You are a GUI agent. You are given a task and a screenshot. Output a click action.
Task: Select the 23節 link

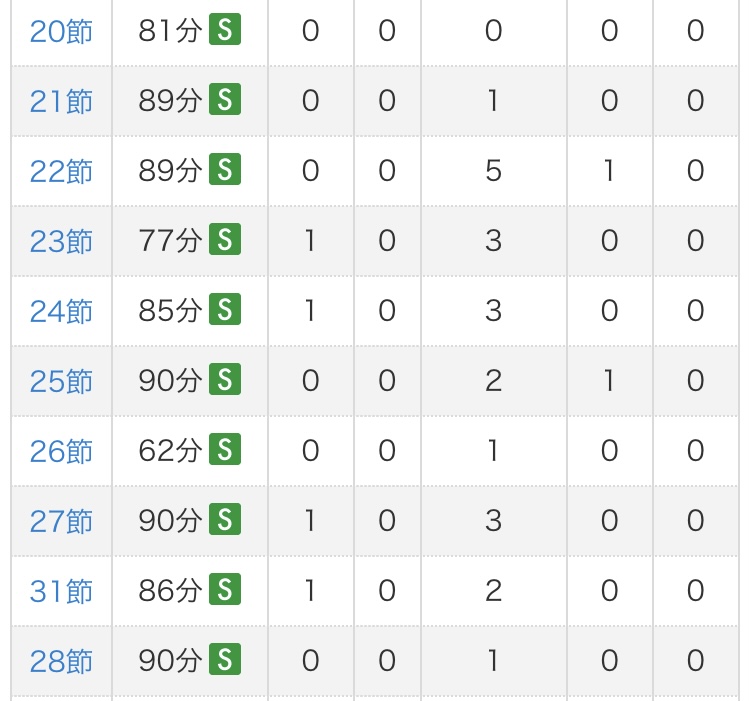coord(61,242)
